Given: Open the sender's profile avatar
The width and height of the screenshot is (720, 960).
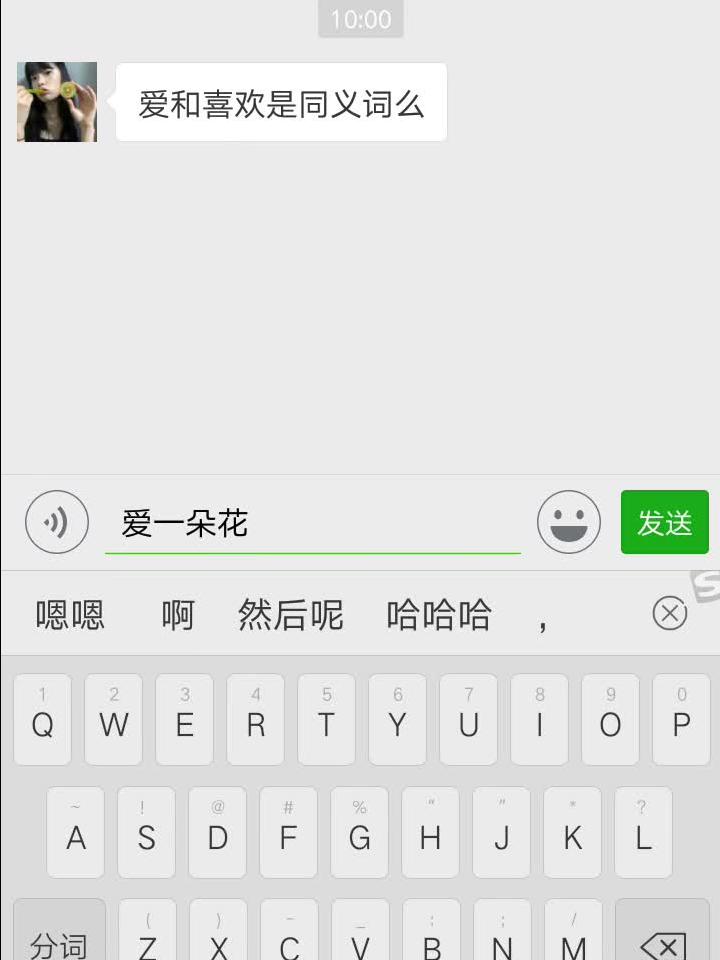Looking at the screenshot, I should [57, 102].
